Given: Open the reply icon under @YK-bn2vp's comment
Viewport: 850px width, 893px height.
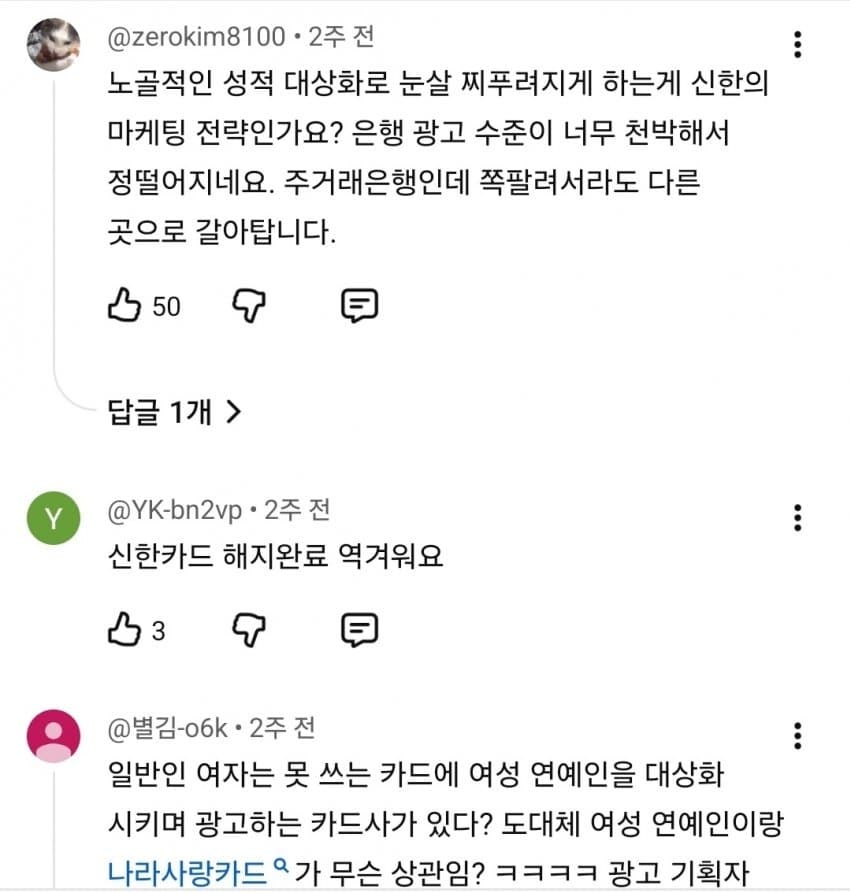Looking at the screenshot, I should pyautogui.click(x=360, y=630).
